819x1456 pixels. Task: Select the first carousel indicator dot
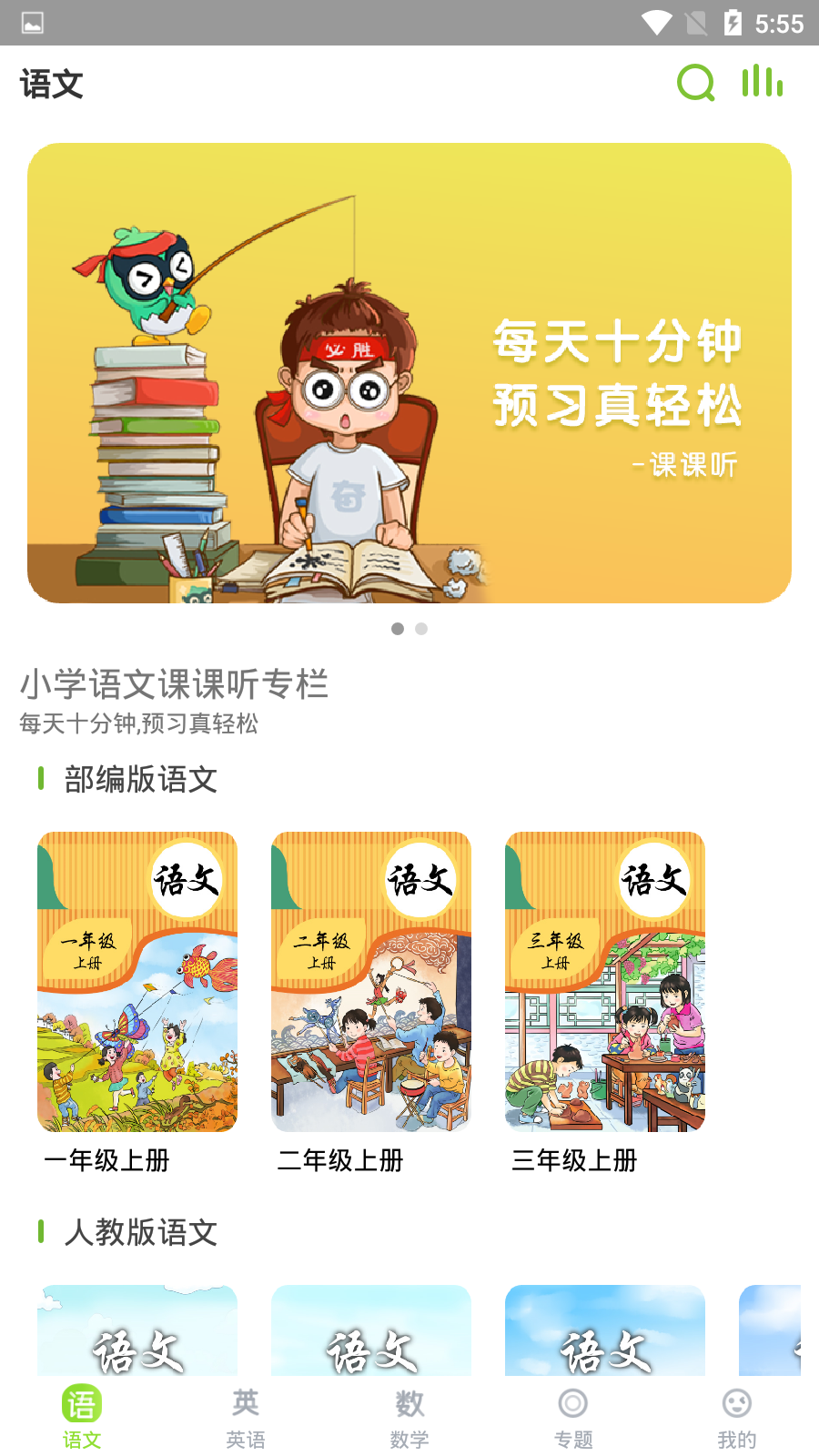click(x=398, y=629)
